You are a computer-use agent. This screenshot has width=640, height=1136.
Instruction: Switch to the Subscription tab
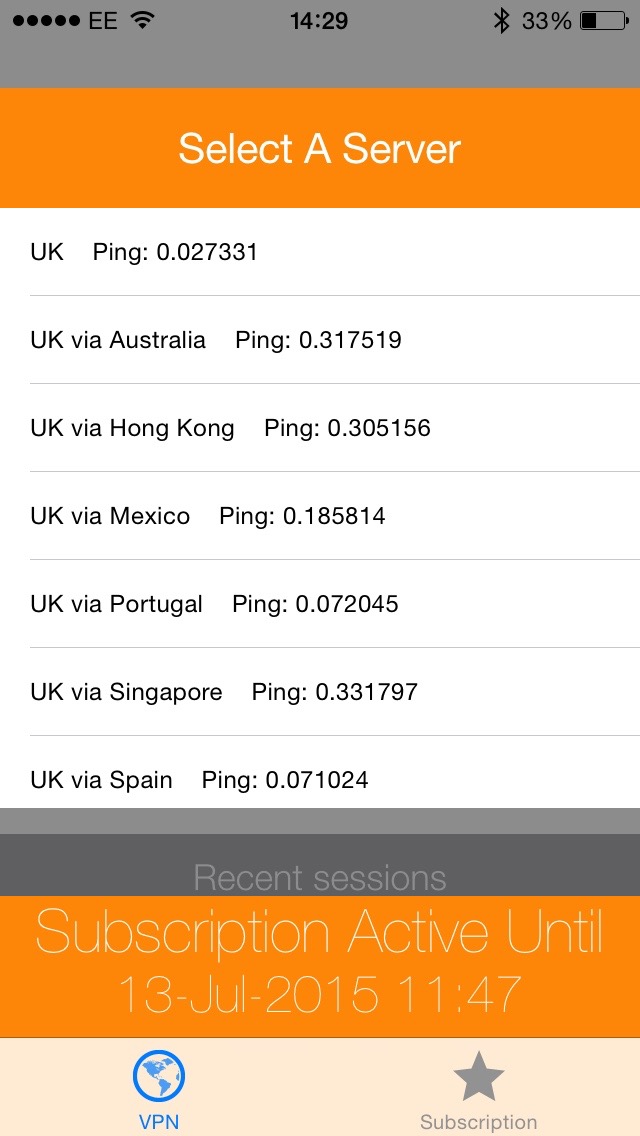[x=478, y=1088]
